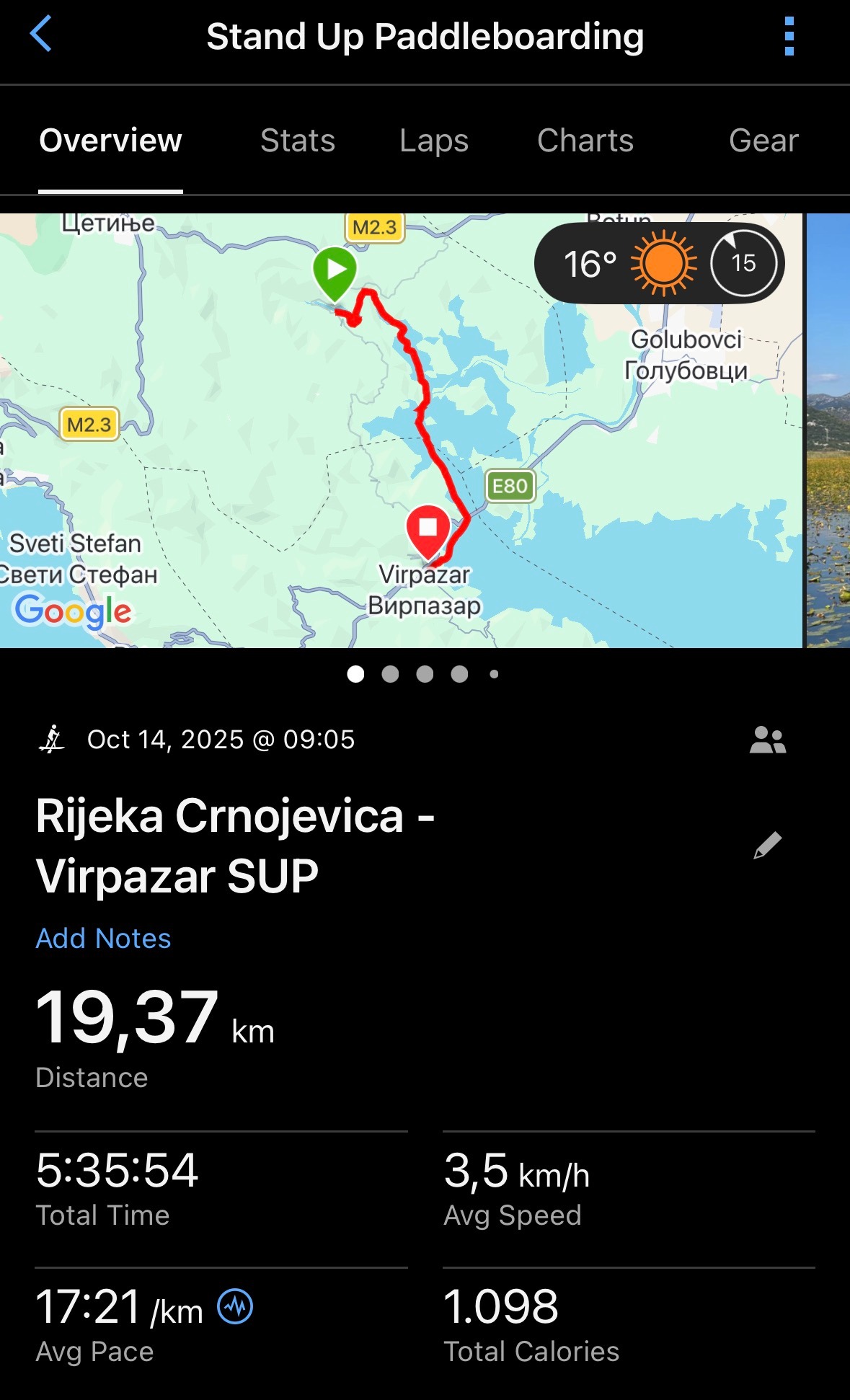The height and width of the screenshot is (1400, 850).
Task: Select the Overview tab
Action: (x=110, y=141)
